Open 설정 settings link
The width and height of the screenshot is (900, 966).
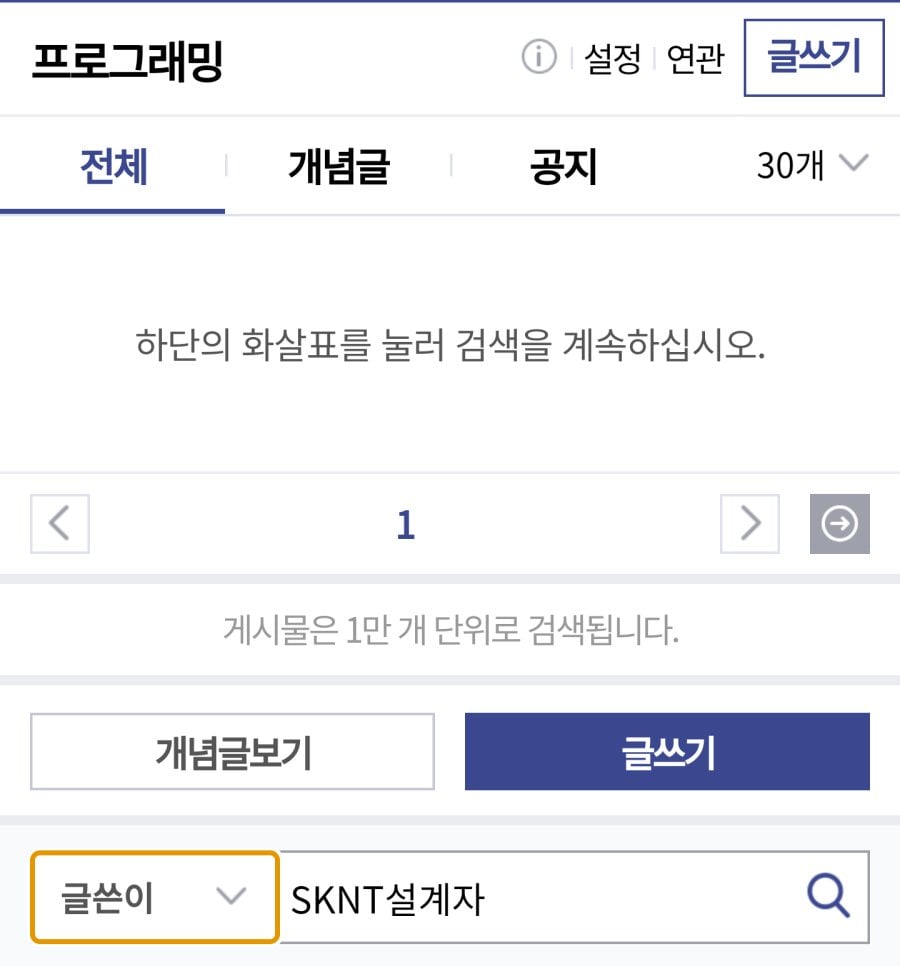click(611, 59)
